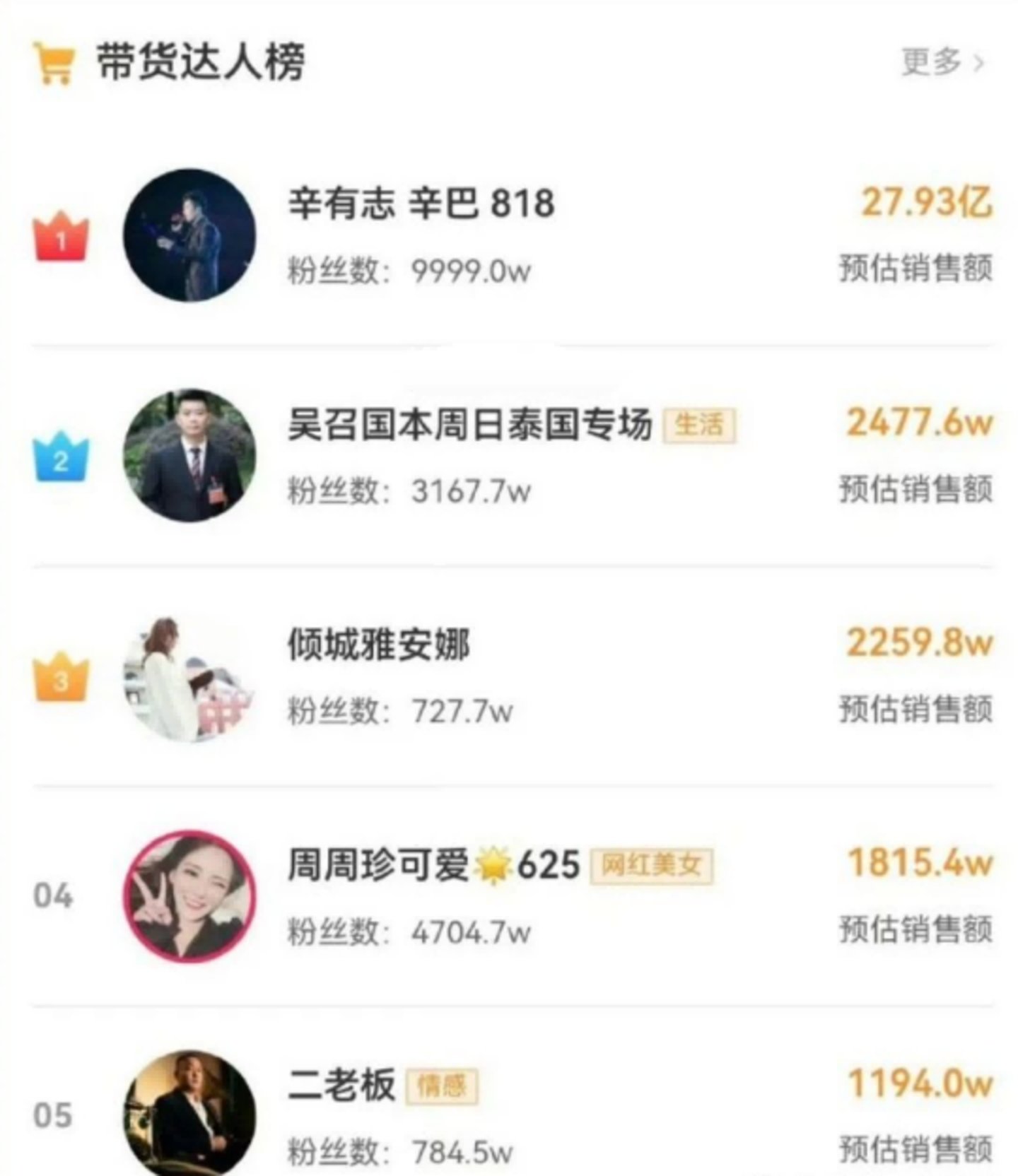Open 辛有志 辛巴 818 profile row
This screenshot has height=1176, width=1018.
[421, 204]
